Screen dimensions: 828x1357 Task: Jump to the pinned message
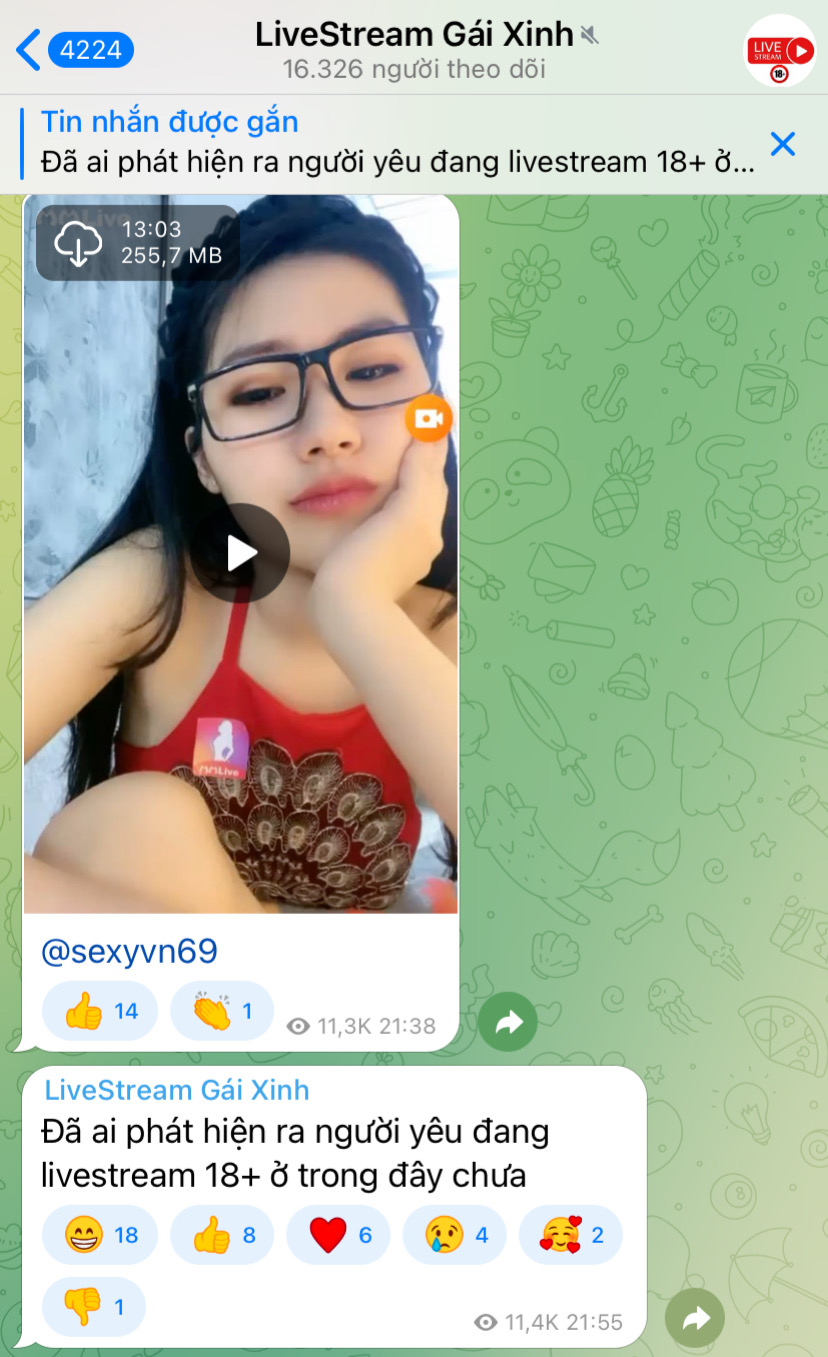click(390, 143)
